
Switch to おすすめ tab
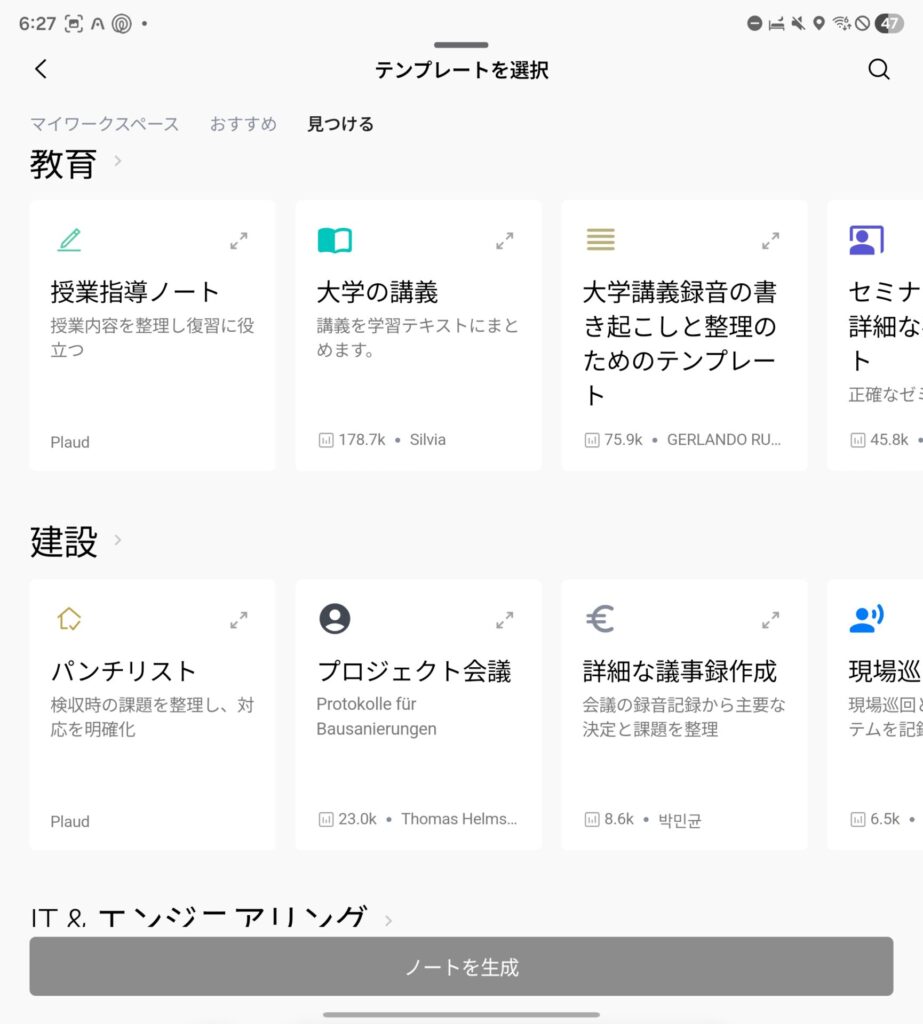(x=243, y=124)
